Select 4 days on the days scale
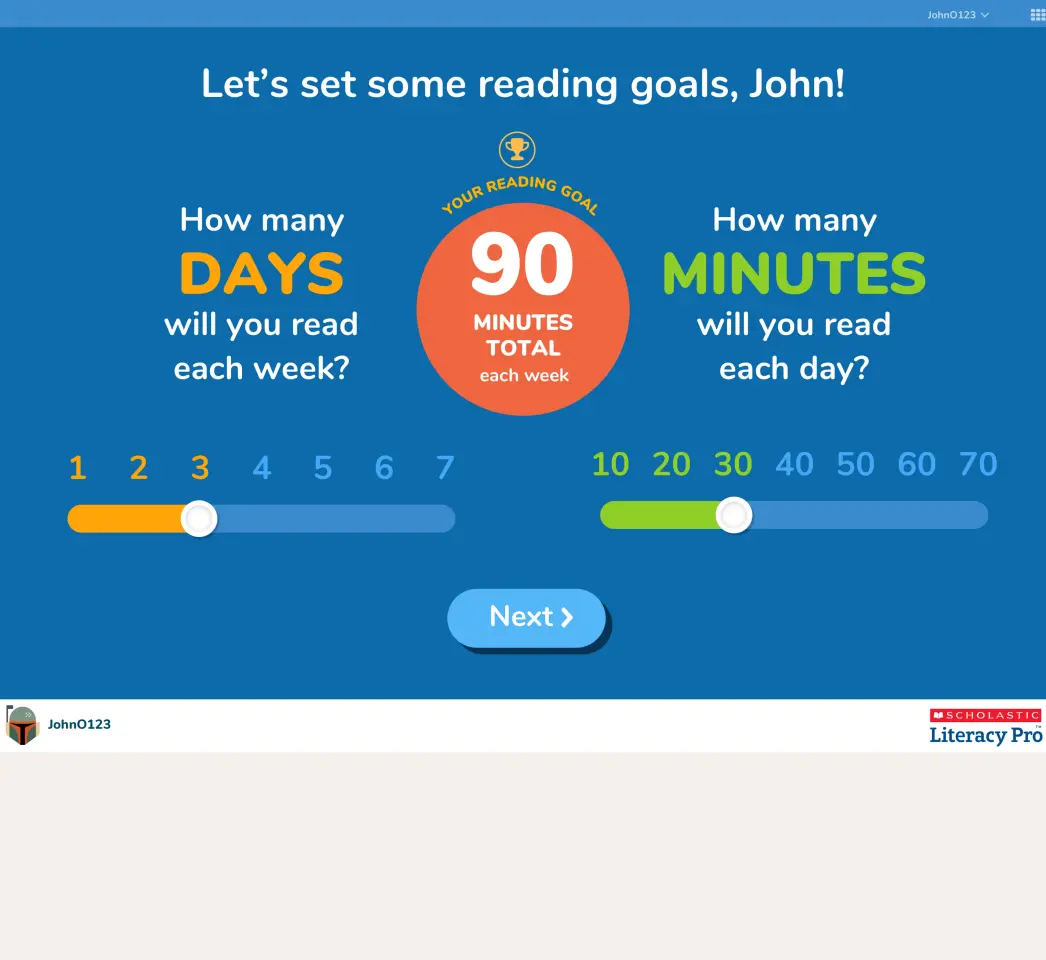The width and height of the screenshot is (1046, 960). pyautogui.click(x=262, y=468)
